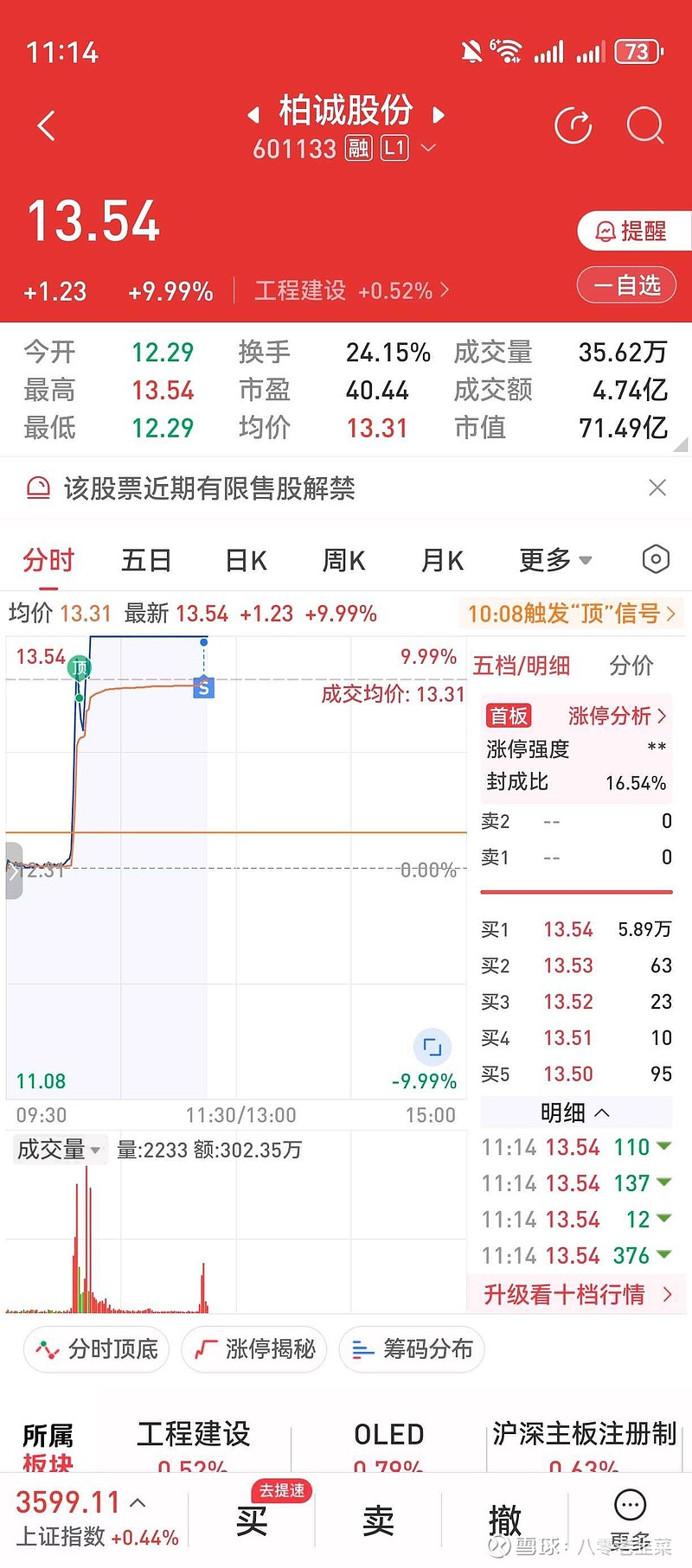Open chart settings hexagon icon
Image resolution: width=692 pixels, height=1568 pixels.
coord(656,559)
